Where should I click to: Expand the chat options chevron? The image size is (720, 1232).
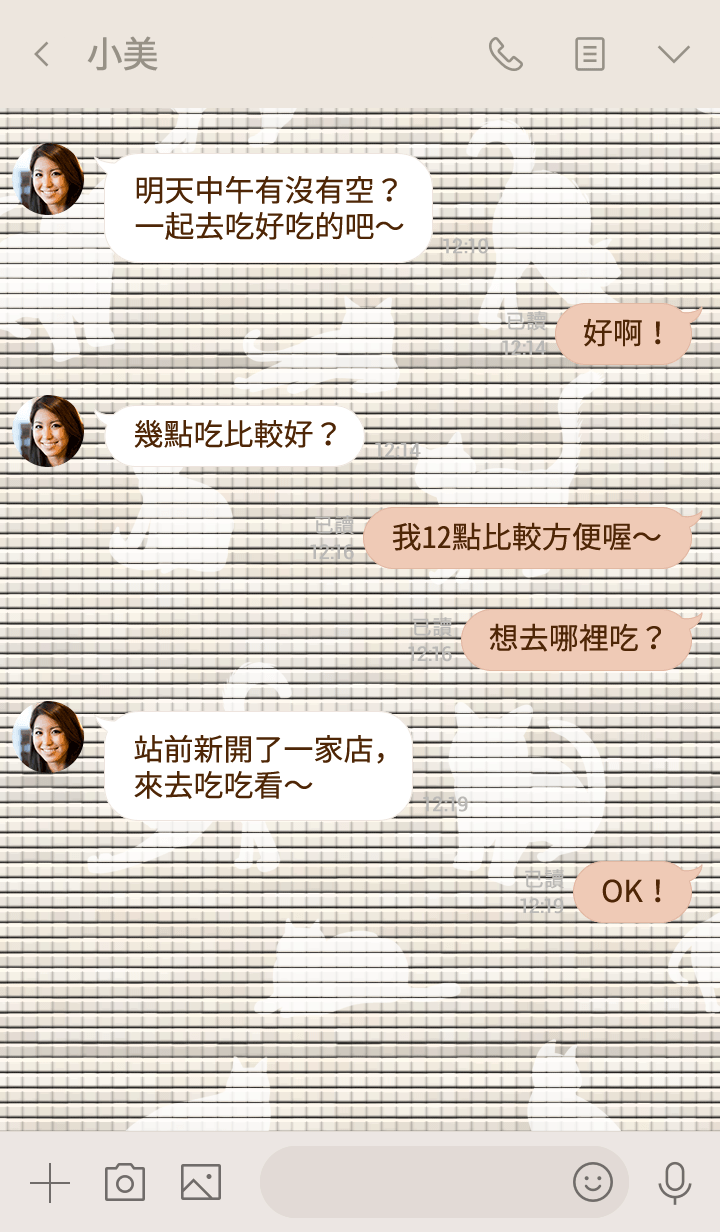674,54
